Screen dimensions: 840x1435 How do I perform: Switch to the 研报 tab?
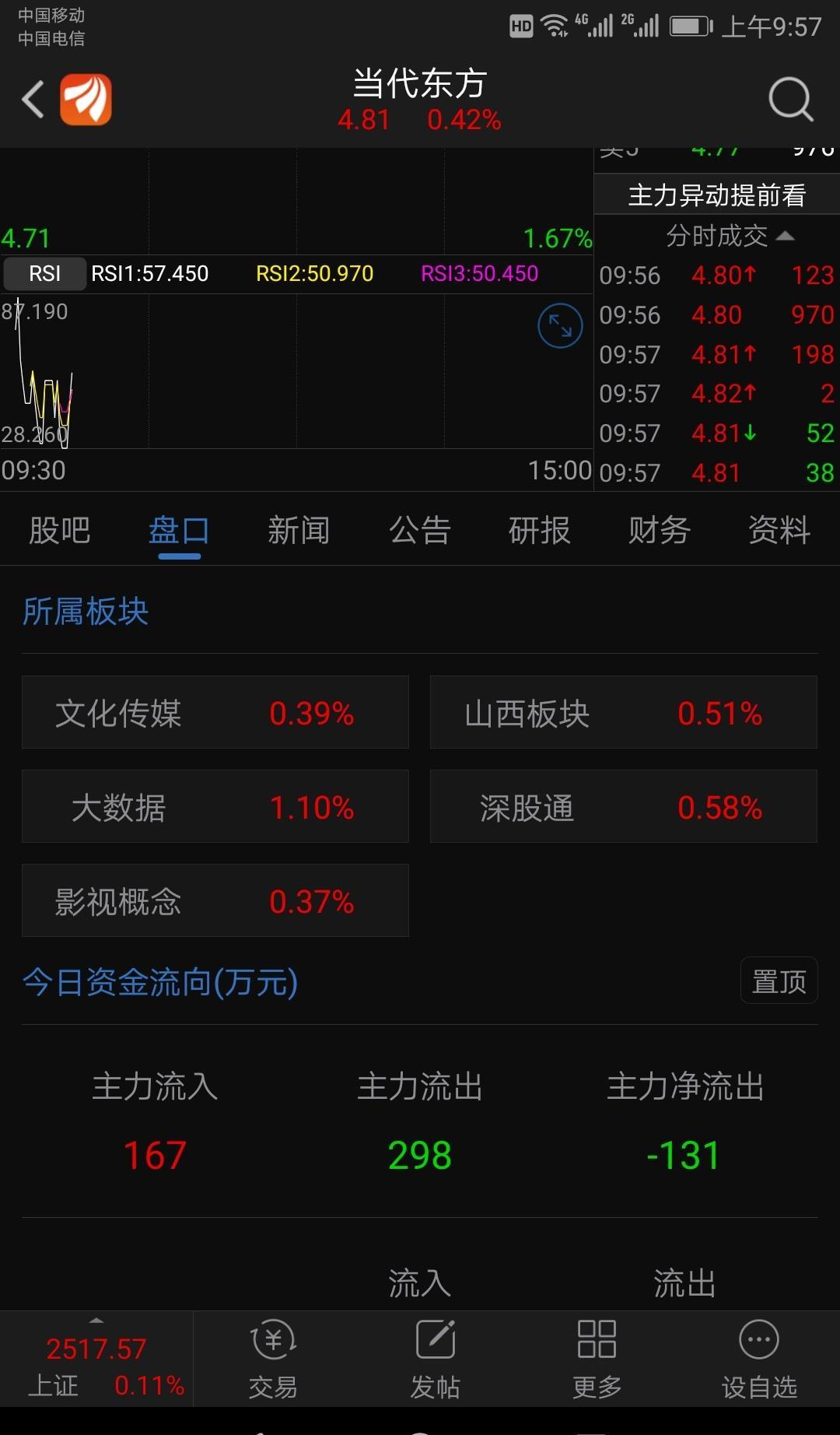click(540, 531)
